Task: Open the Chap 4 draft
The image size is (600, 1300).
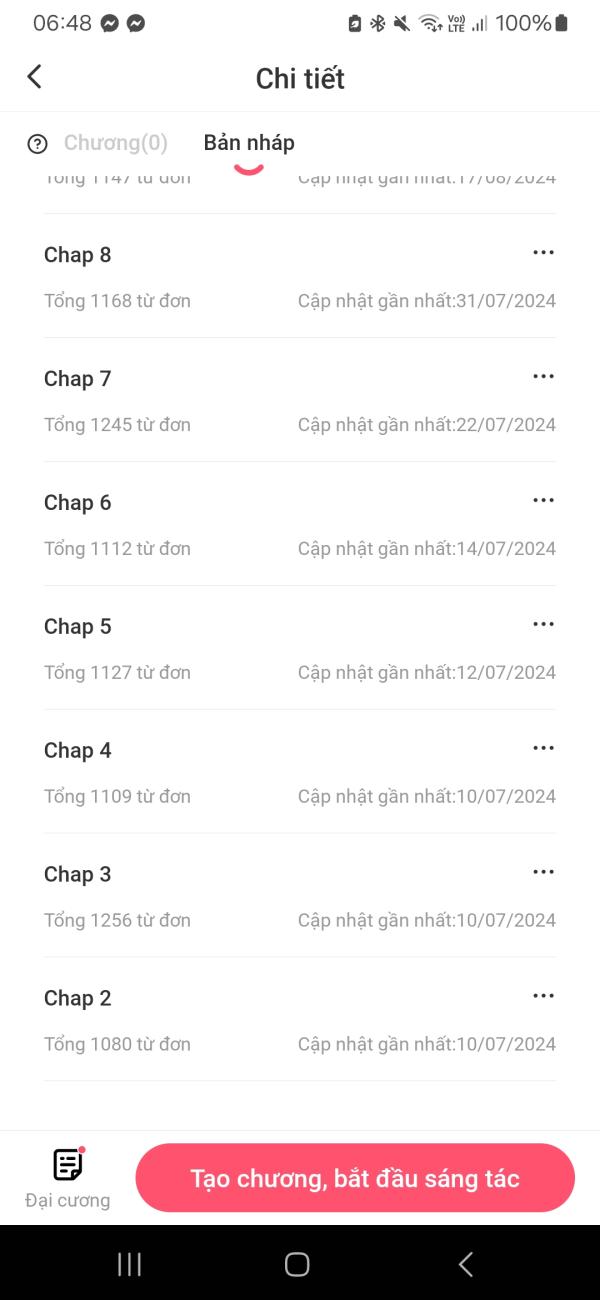Action: click(78, 751)
